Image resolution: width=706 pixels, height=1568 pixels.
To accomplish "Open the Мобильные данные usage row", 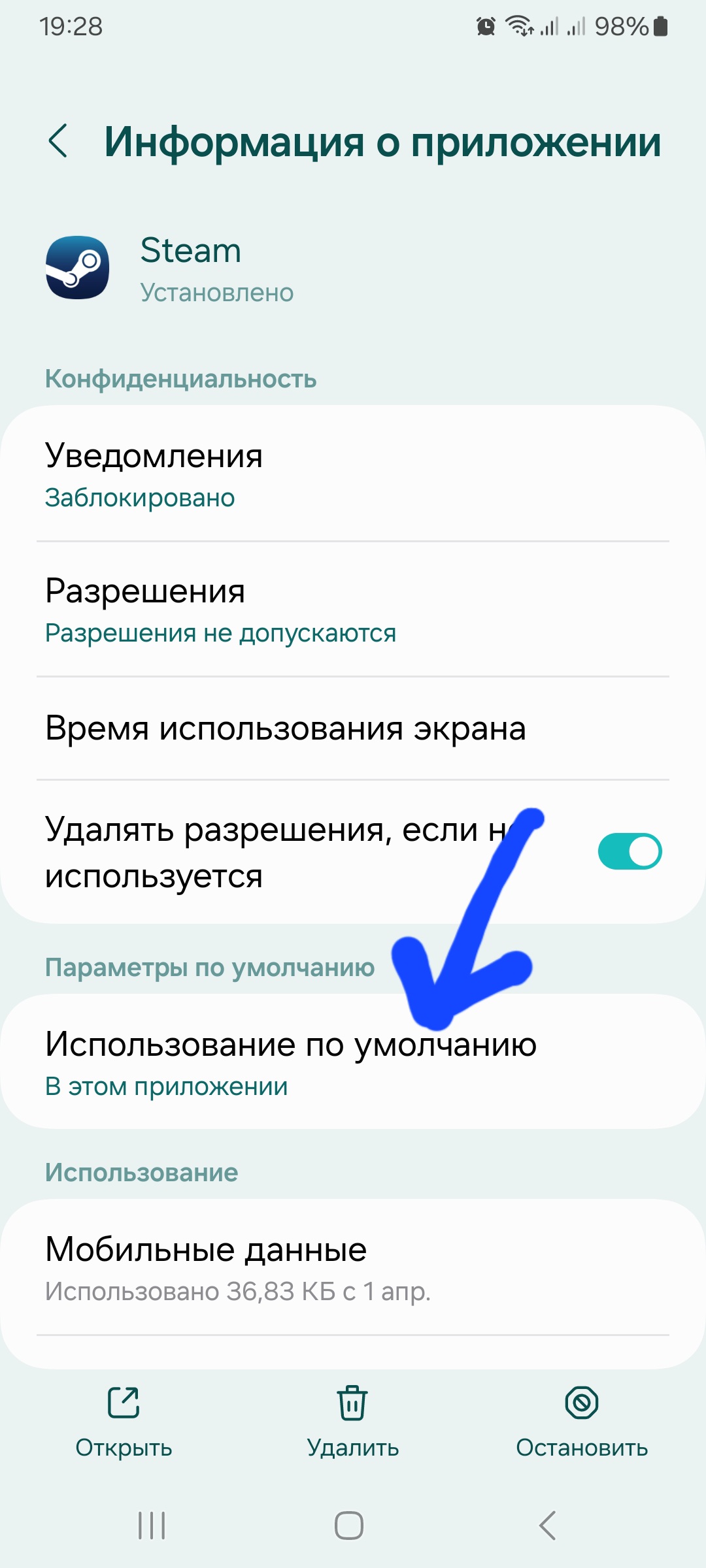I will [353, 1267].
